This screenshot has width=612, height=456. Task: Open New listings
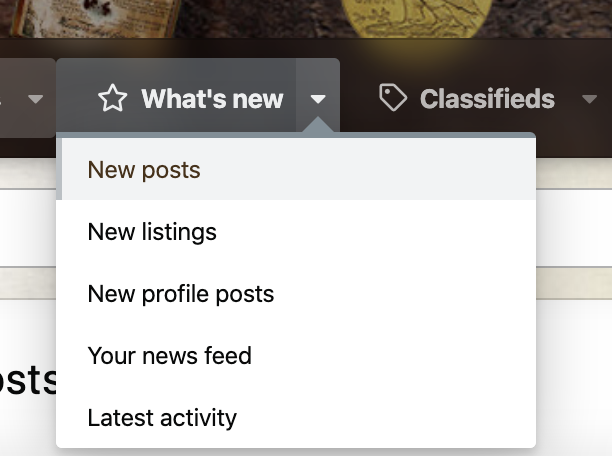(152, 232)
